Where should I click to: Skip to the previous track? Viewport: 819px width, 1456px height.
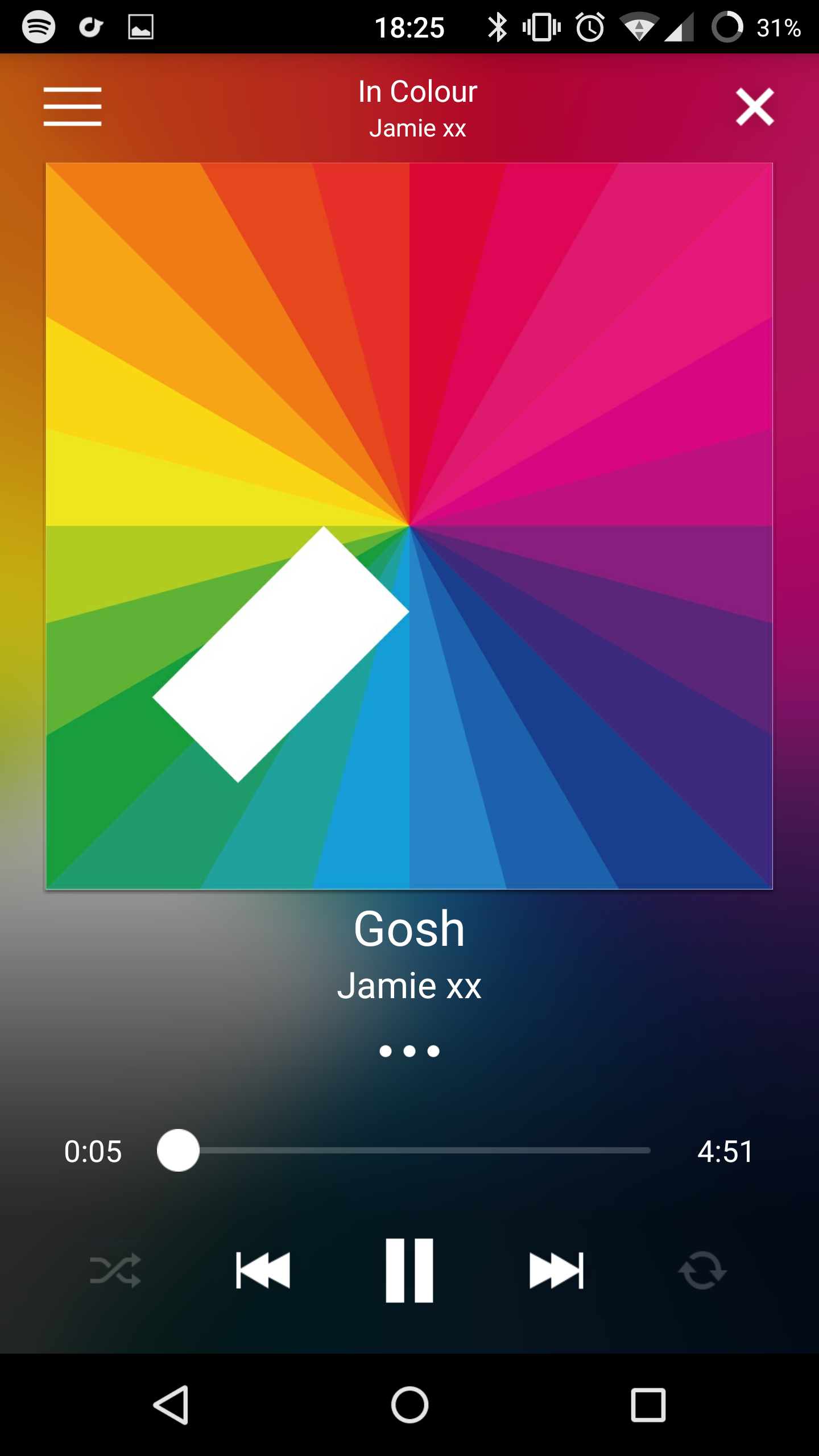[x=263, y=1270]
